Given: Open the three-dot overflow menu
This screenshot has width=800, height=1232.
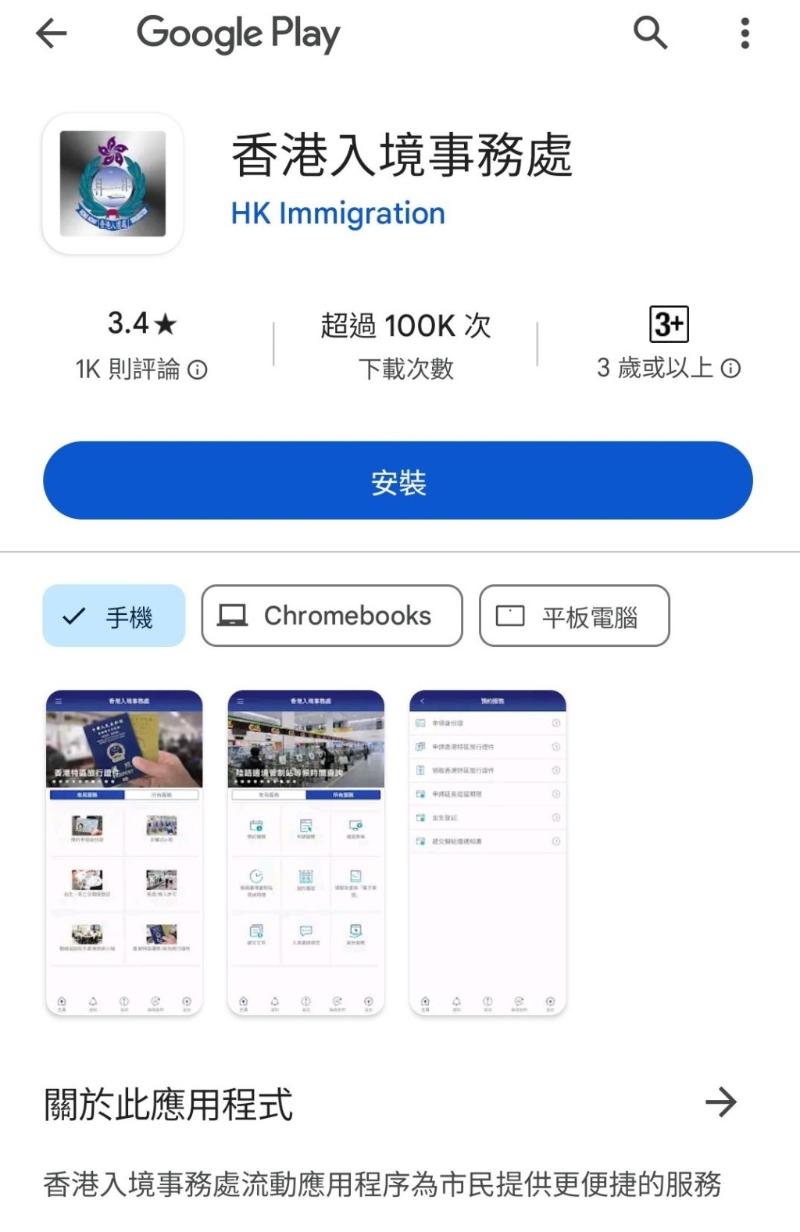Looking at the screenshot, I should point(745,33).
